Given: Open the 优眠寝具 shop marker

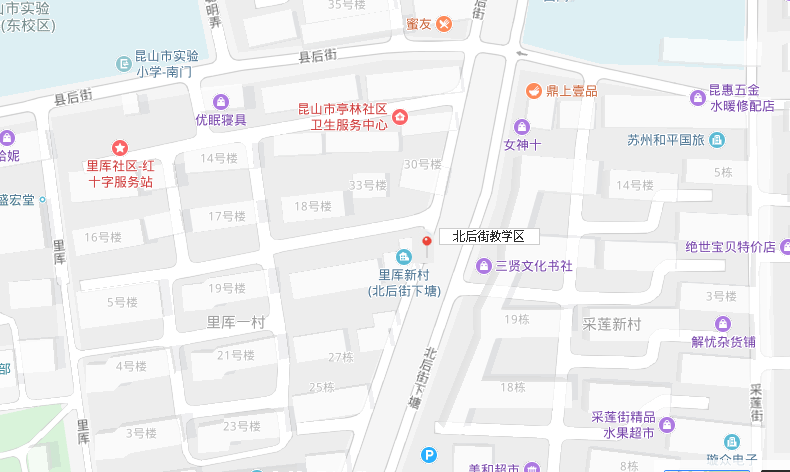Looking at the screenshot, I should (x=221, y=101).
